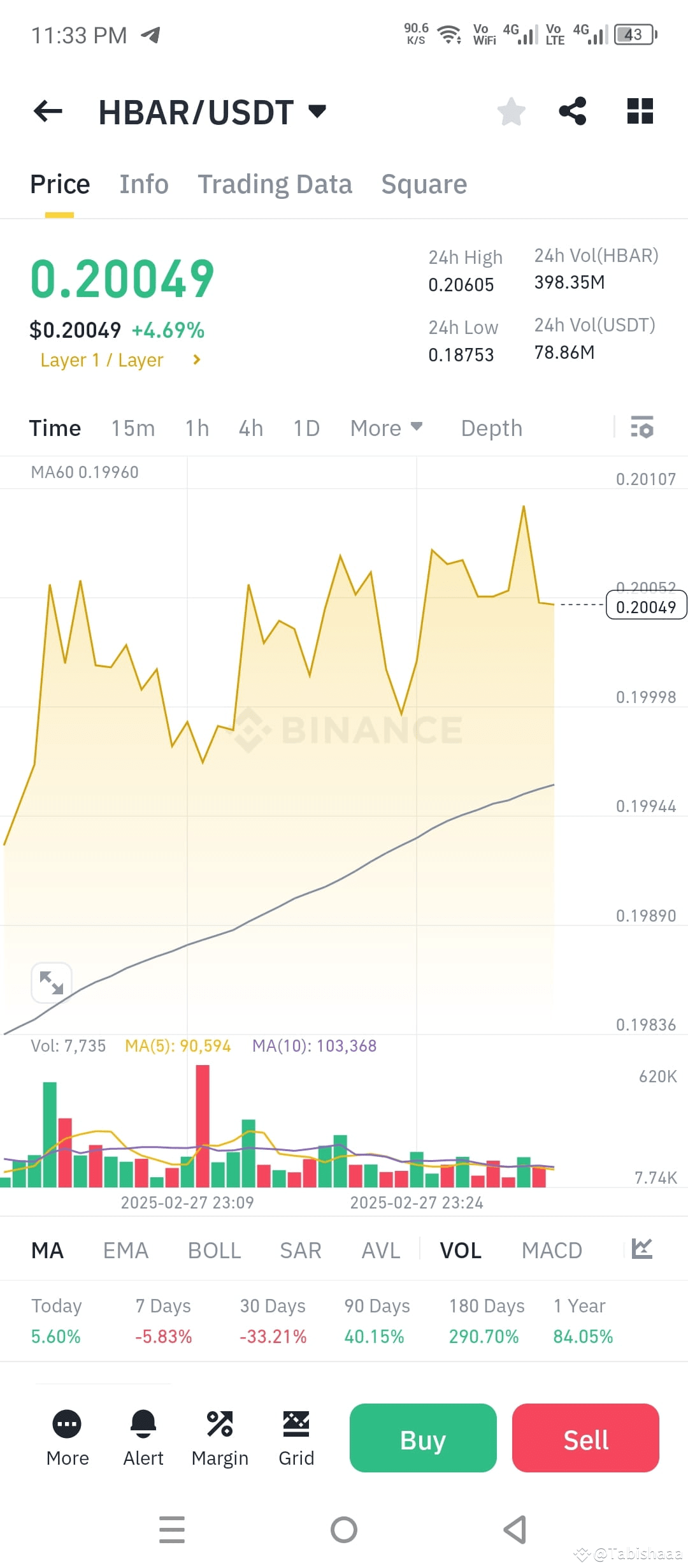Viewport: 688px width, 1568px height.
Task: Open the share icon
Action: 573,111
